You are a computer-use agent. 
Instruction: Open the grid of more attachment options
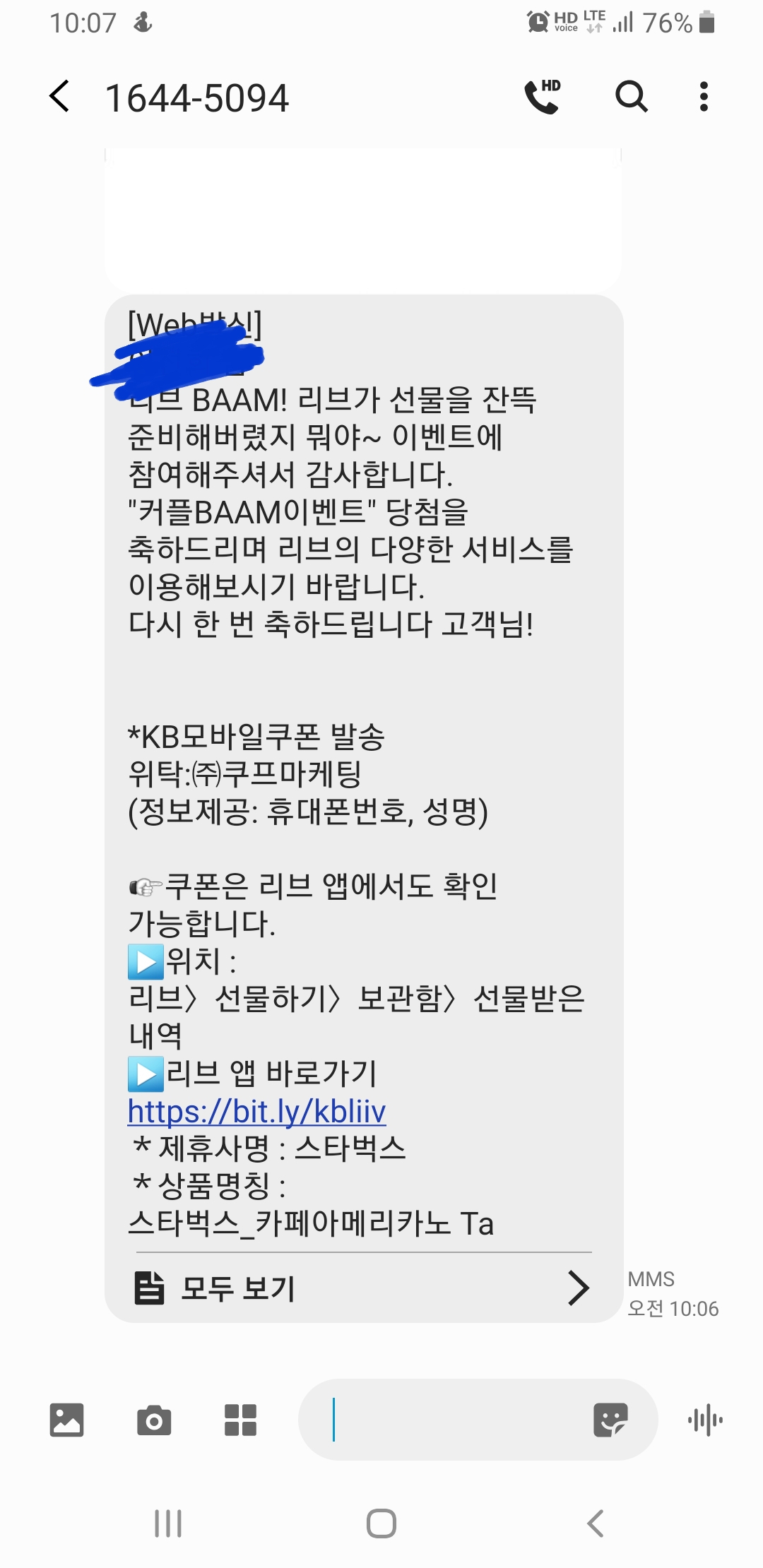(240, 1420)
